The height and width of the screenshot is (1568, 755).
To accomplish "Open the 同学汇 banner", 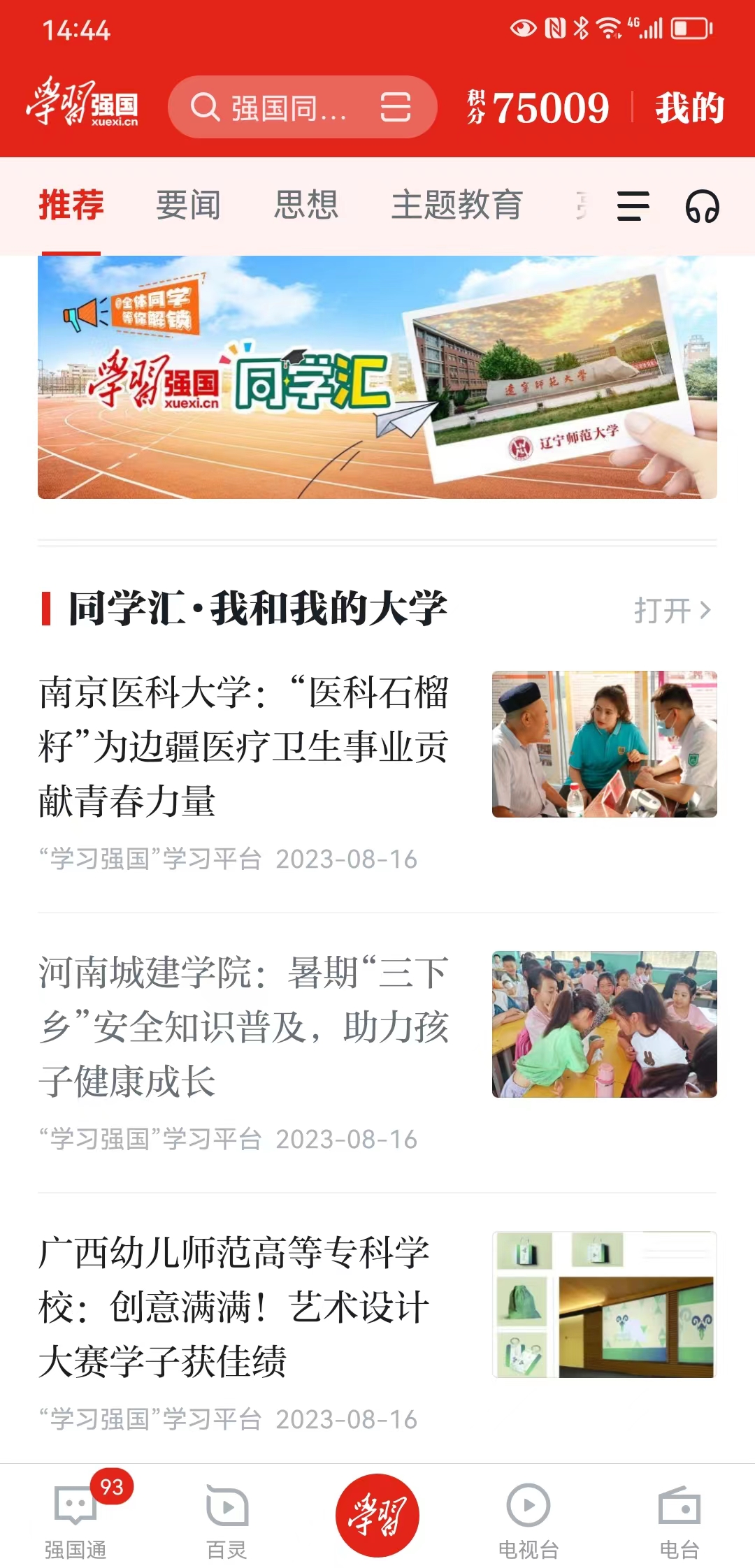I will point(377,377).
